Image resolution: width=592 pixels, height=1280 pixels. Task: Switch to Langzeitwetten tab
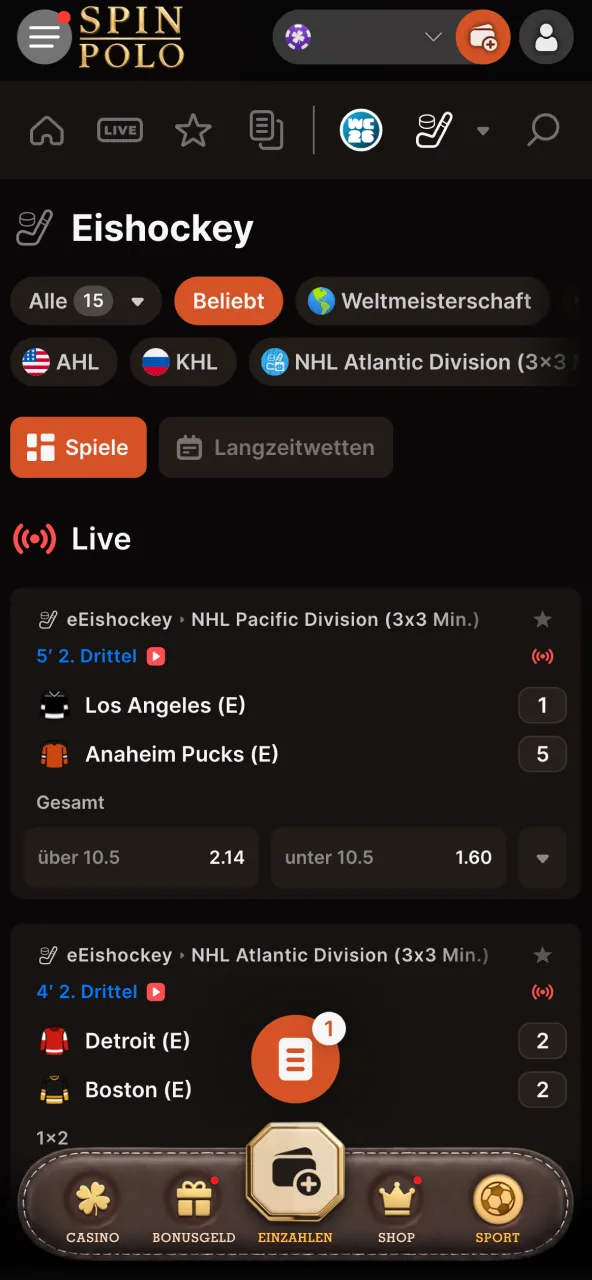coord(276,447)
